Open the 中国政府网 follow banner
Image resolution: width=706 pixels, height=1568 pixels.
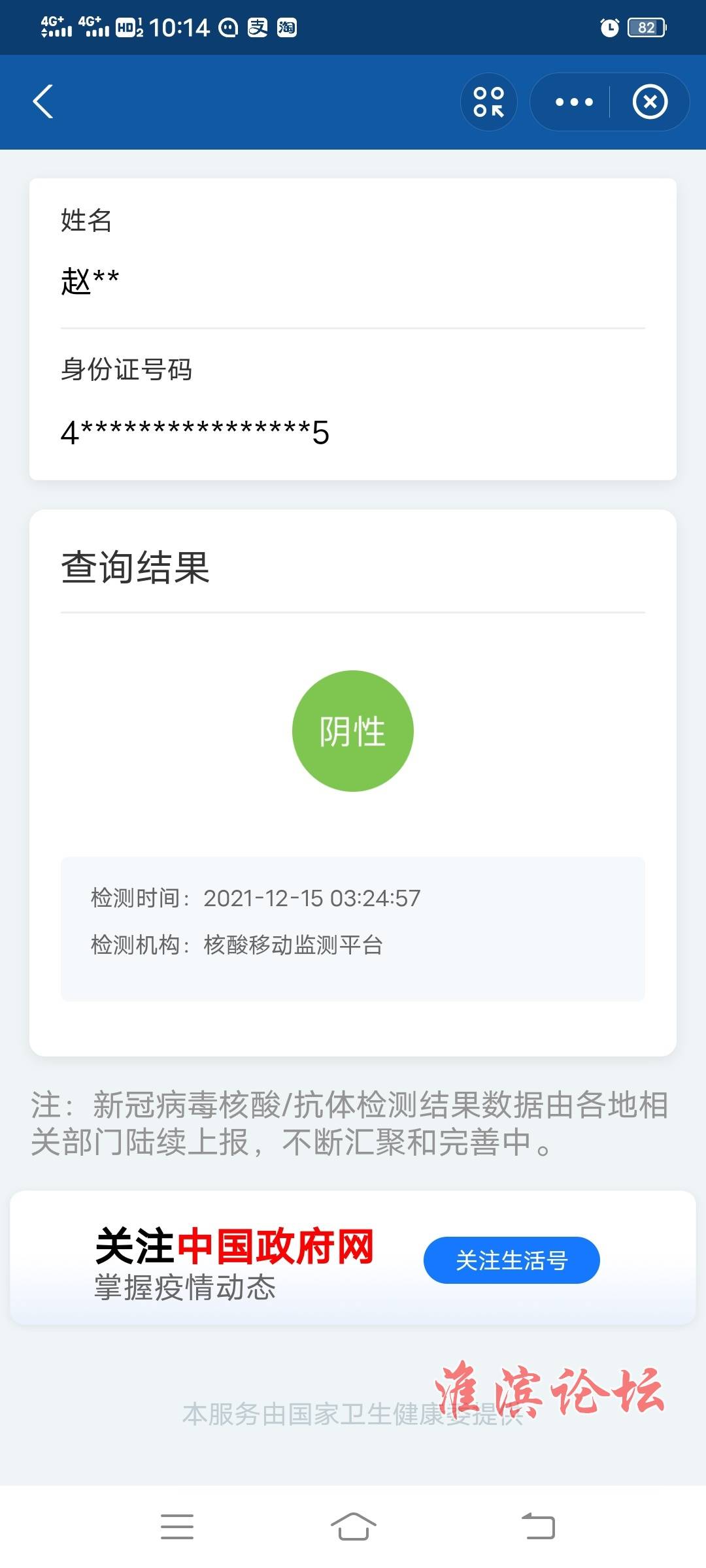tap(235, 1261)
